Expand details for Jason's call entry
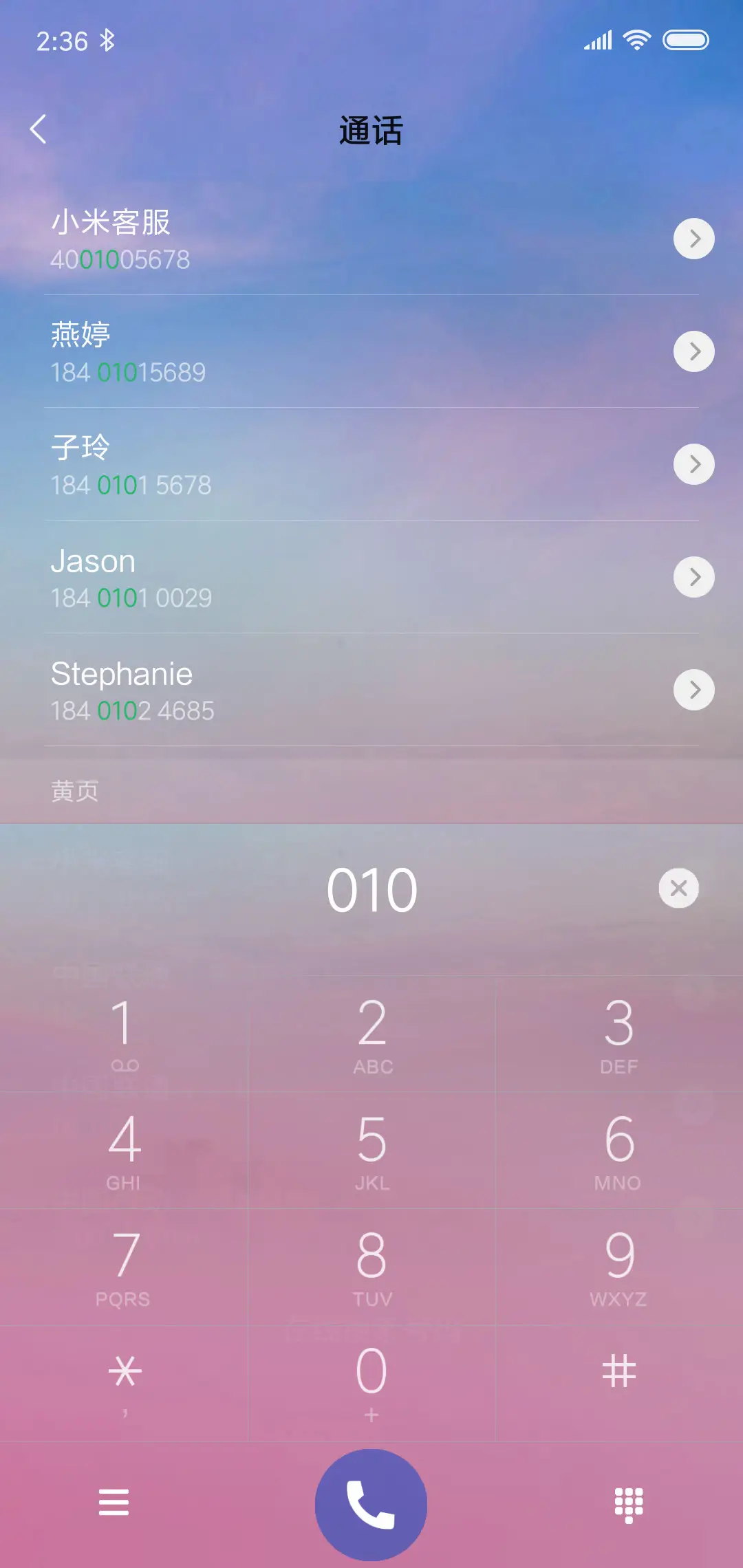743x1568 pixels. [x=693, y=576]
